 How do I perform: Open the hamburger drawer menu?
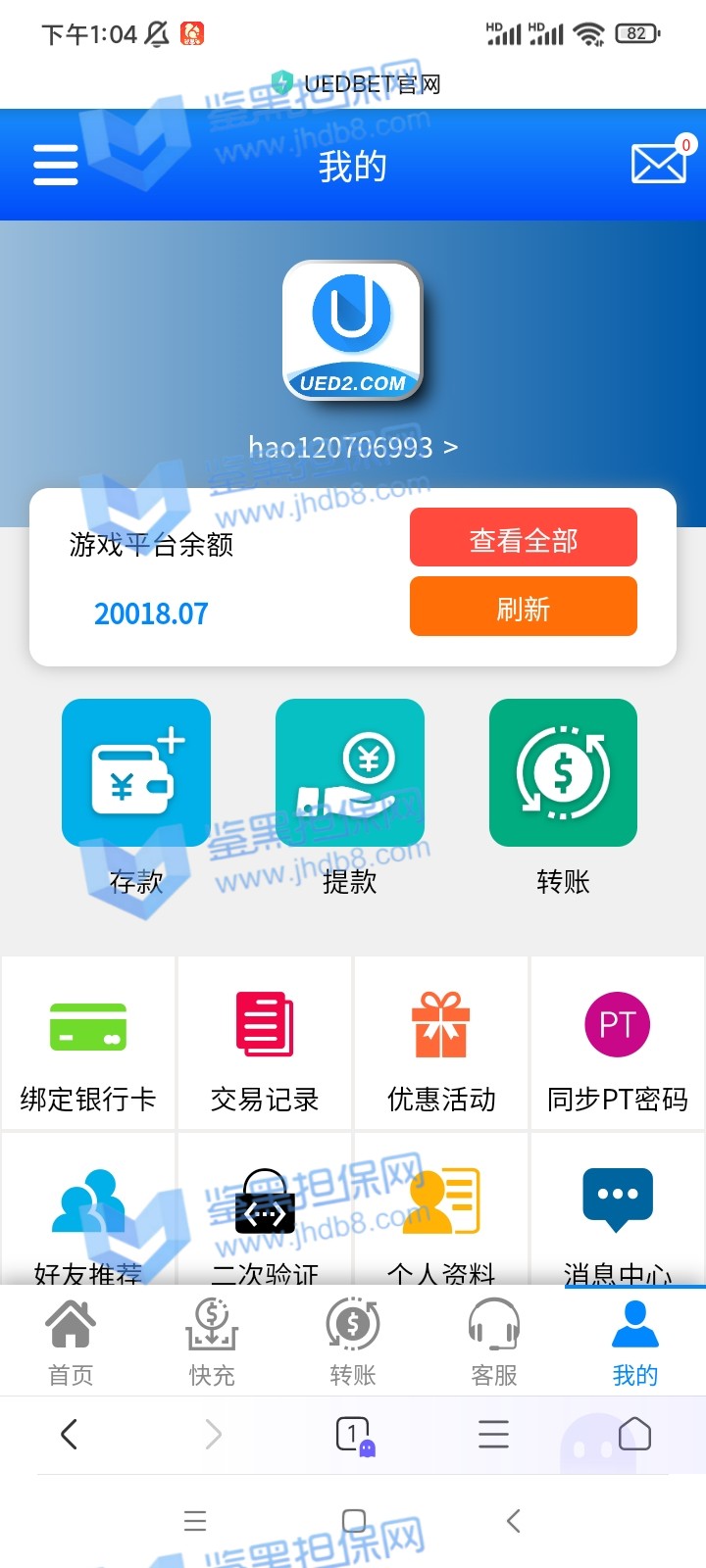56,165
